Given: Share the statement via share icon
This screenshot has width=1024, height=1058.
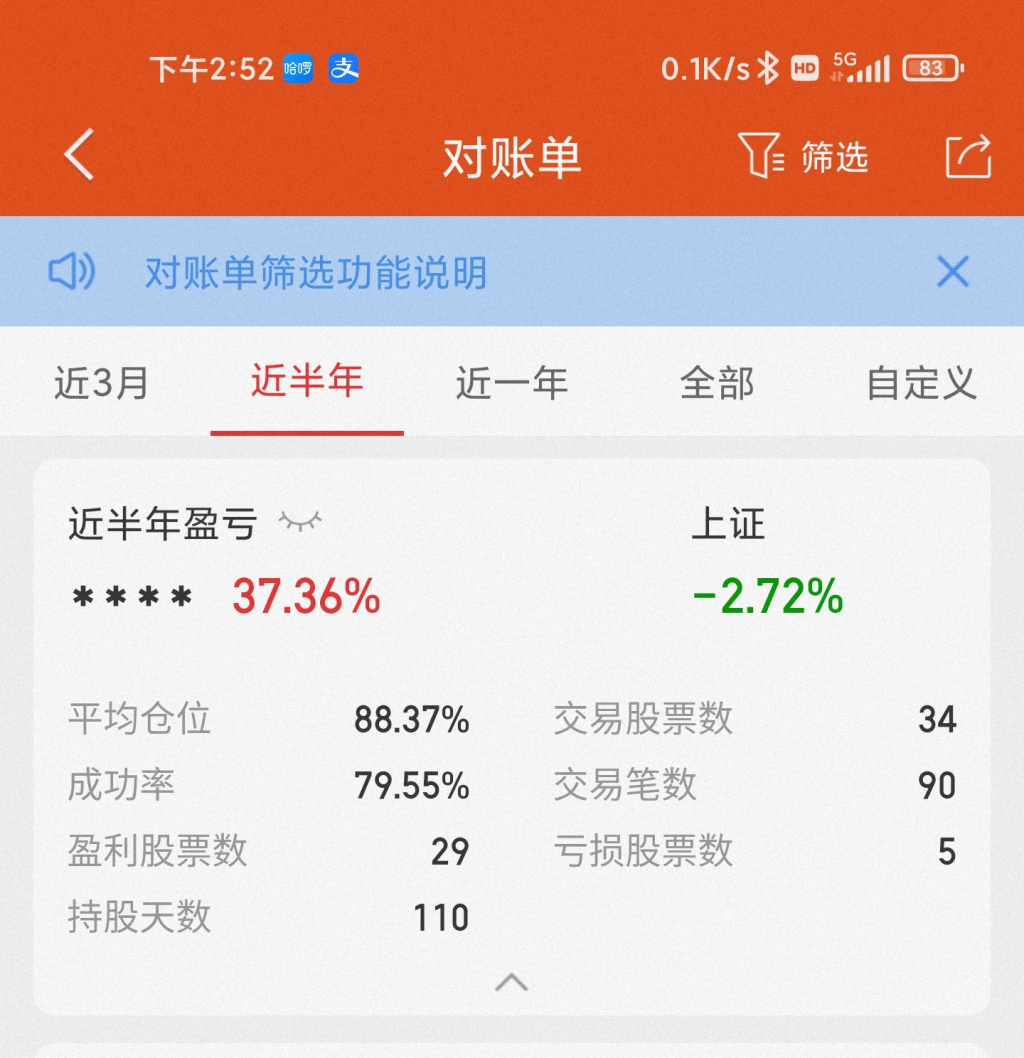Looking at the screenshot, I should [x=968, y=157].
